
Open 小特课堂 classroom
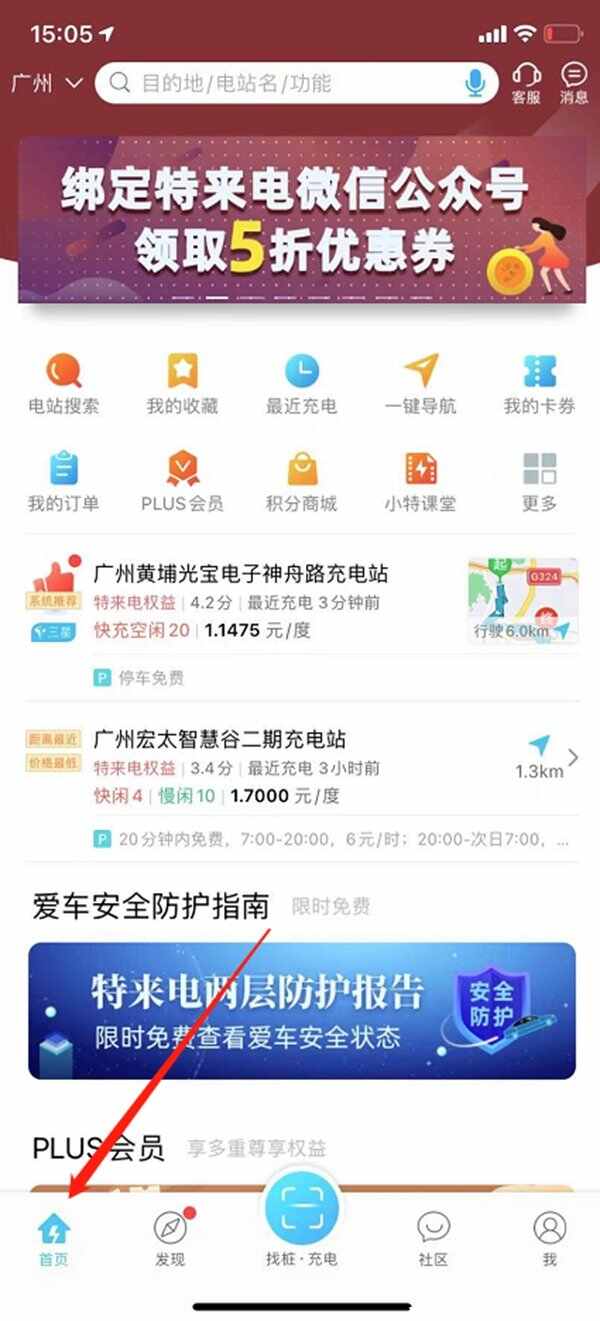click(420, 482)
